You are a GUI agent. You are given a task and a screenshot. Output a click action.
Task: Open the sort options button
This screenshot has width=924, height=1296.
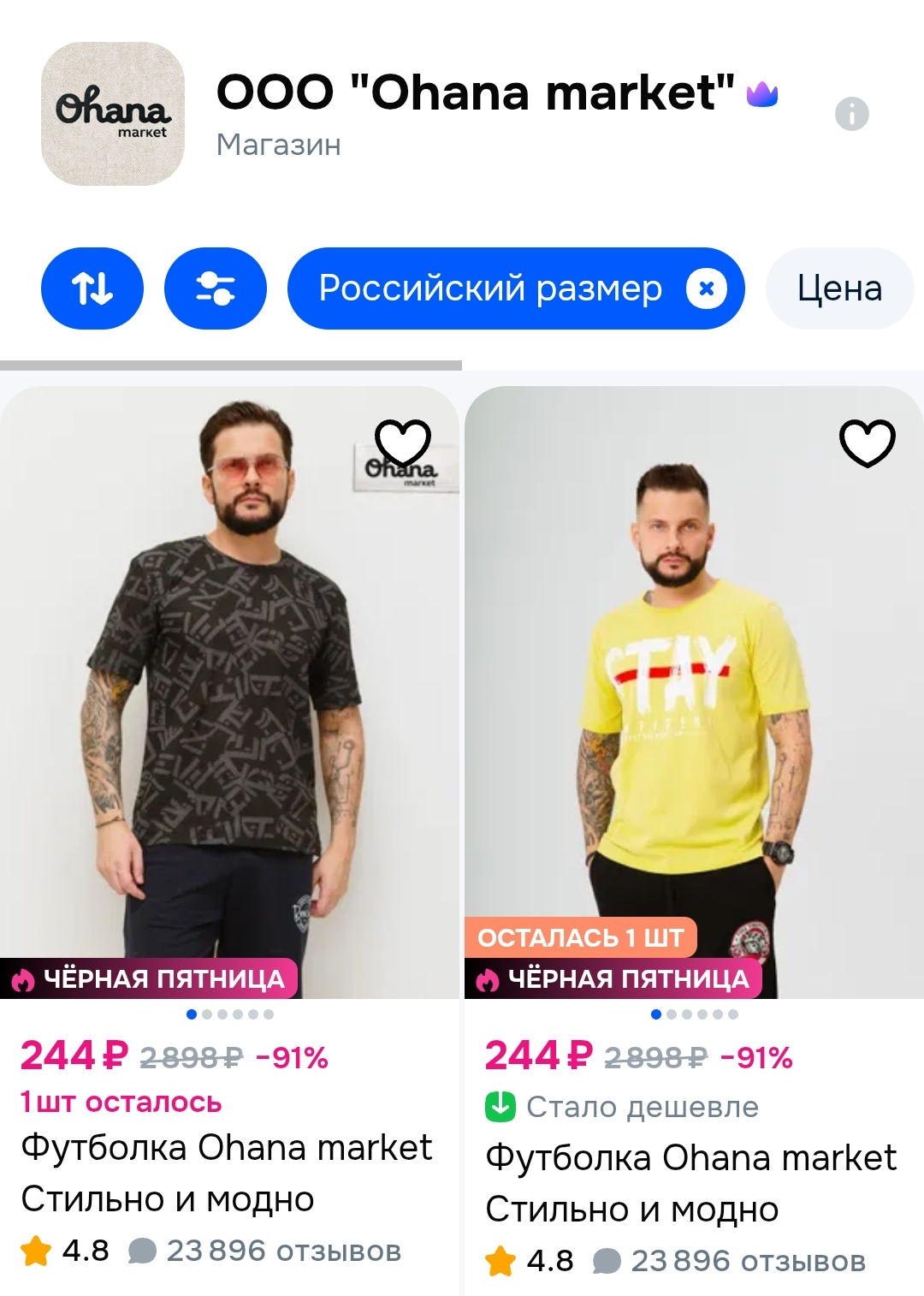[92, 288]
